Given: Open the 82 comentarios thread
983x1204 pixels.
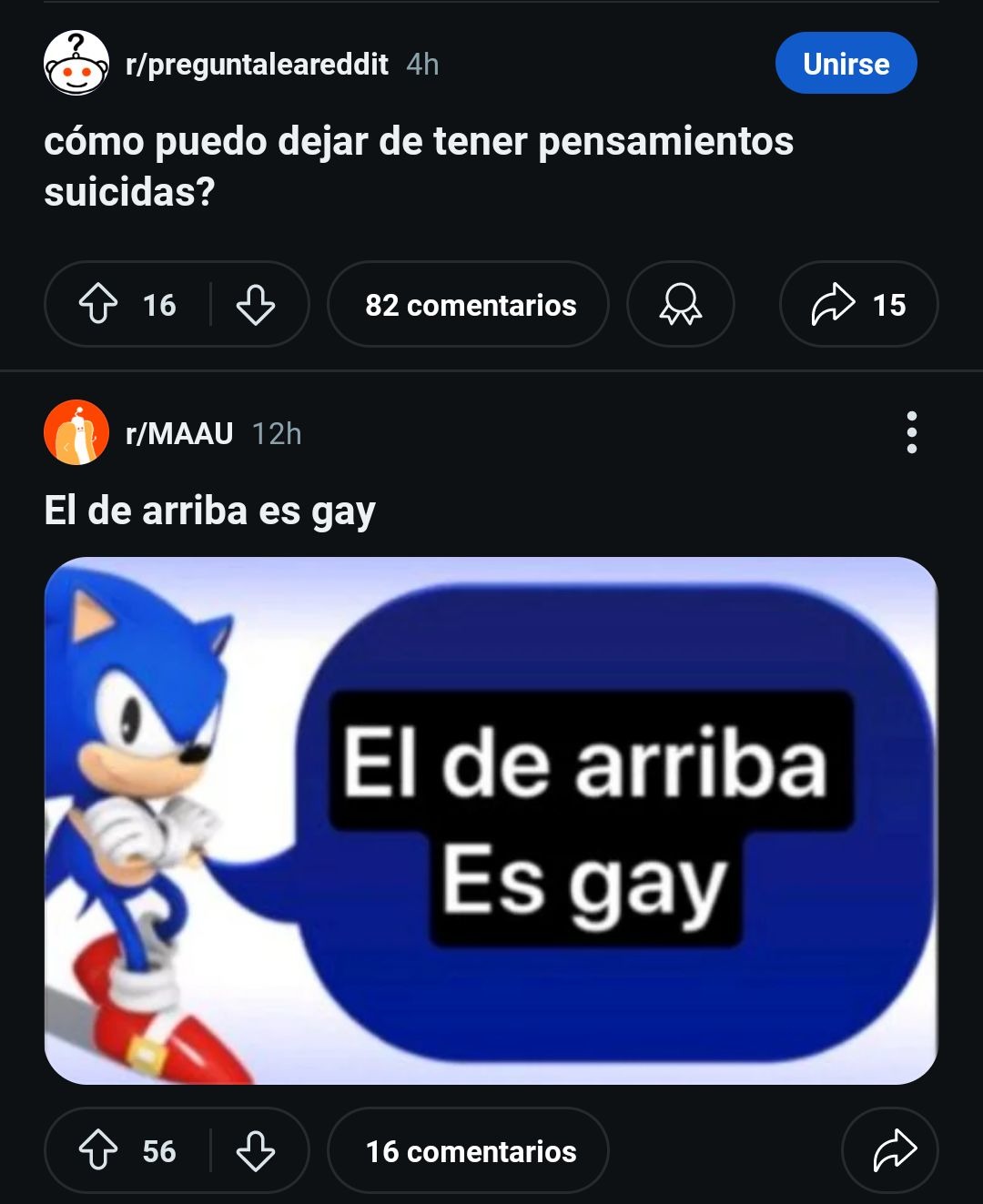Looking at the screenshot, I should pos(468,305).
